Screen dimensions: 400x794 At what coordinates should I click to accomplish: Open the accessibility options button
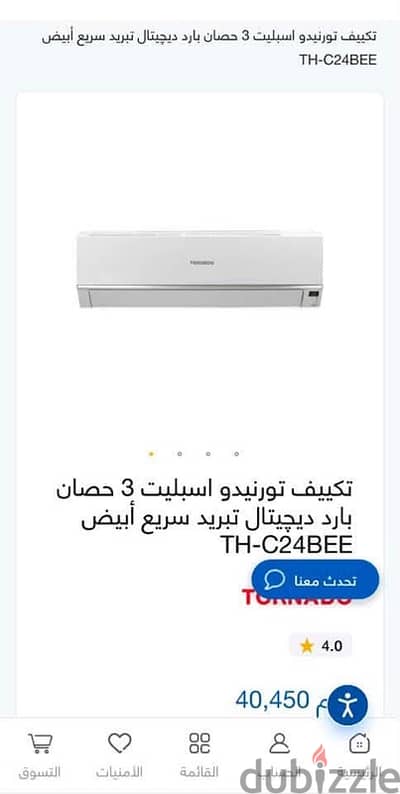click(347, 704)
